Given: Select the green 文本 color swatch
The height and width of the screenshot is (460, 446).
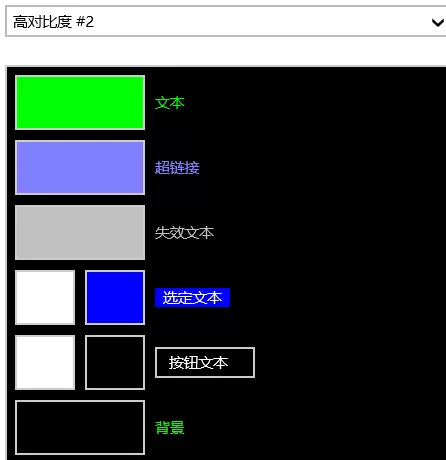Looking at the screenshot, I should [x=80, y=102].
